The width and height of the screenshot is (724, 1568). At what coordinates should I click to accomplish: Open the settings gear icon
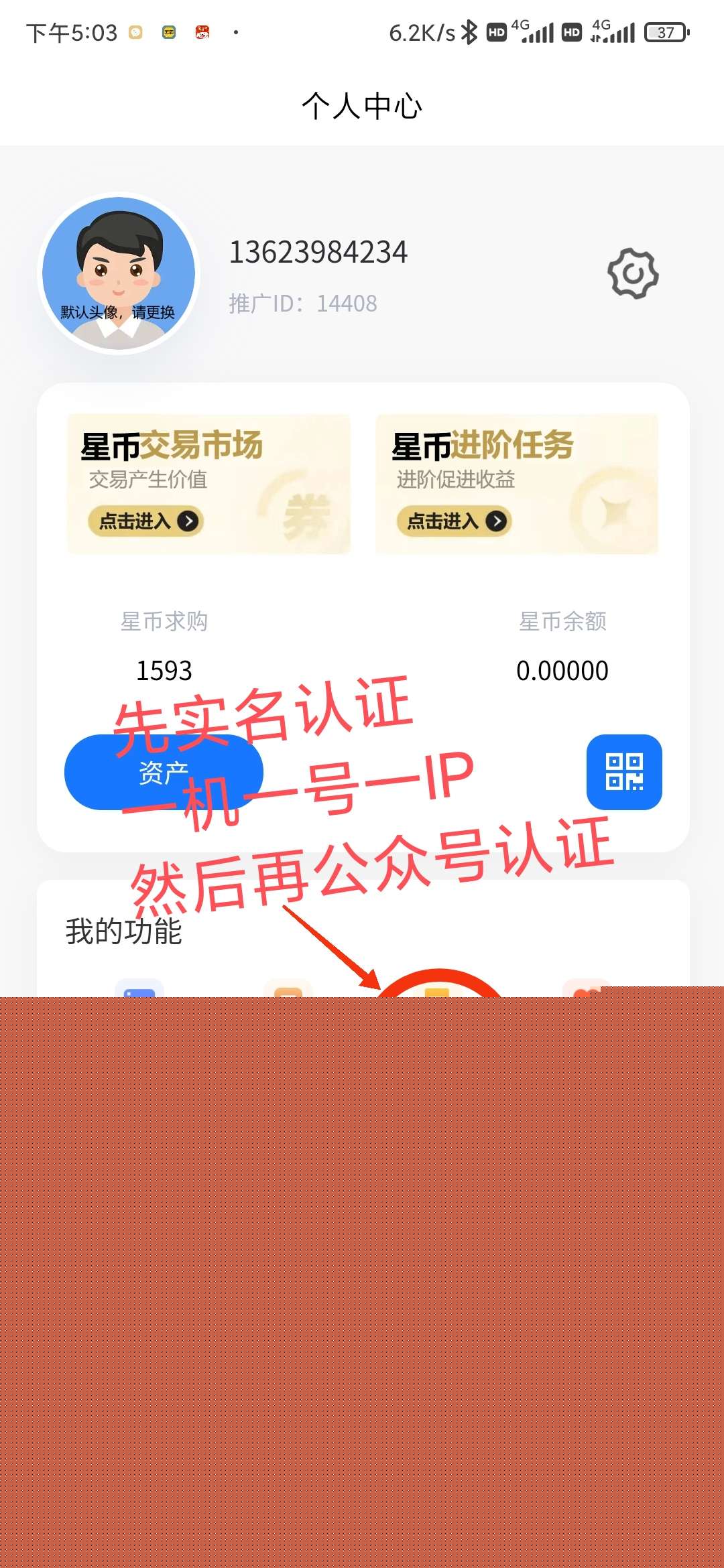pyautogui.click(x=633, y=273)
